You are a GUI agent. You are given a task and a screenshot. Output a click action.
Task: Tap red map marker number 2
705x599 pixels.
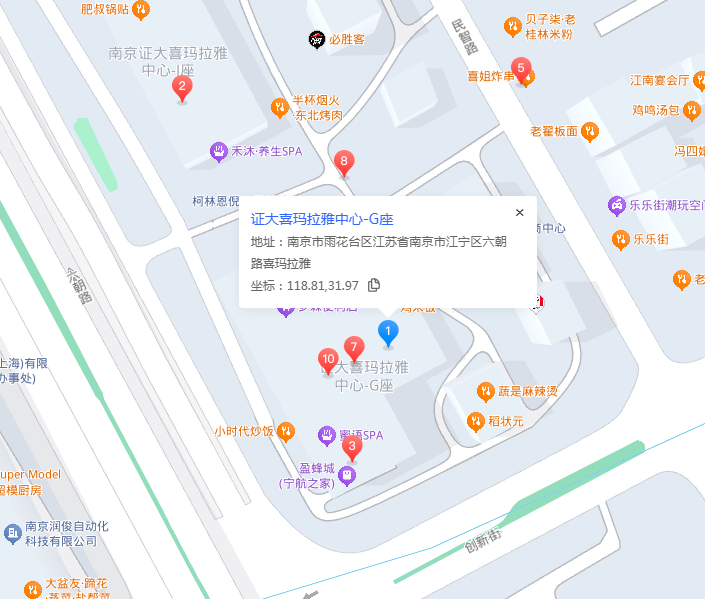pyautogui.click(x=181, y=88)
